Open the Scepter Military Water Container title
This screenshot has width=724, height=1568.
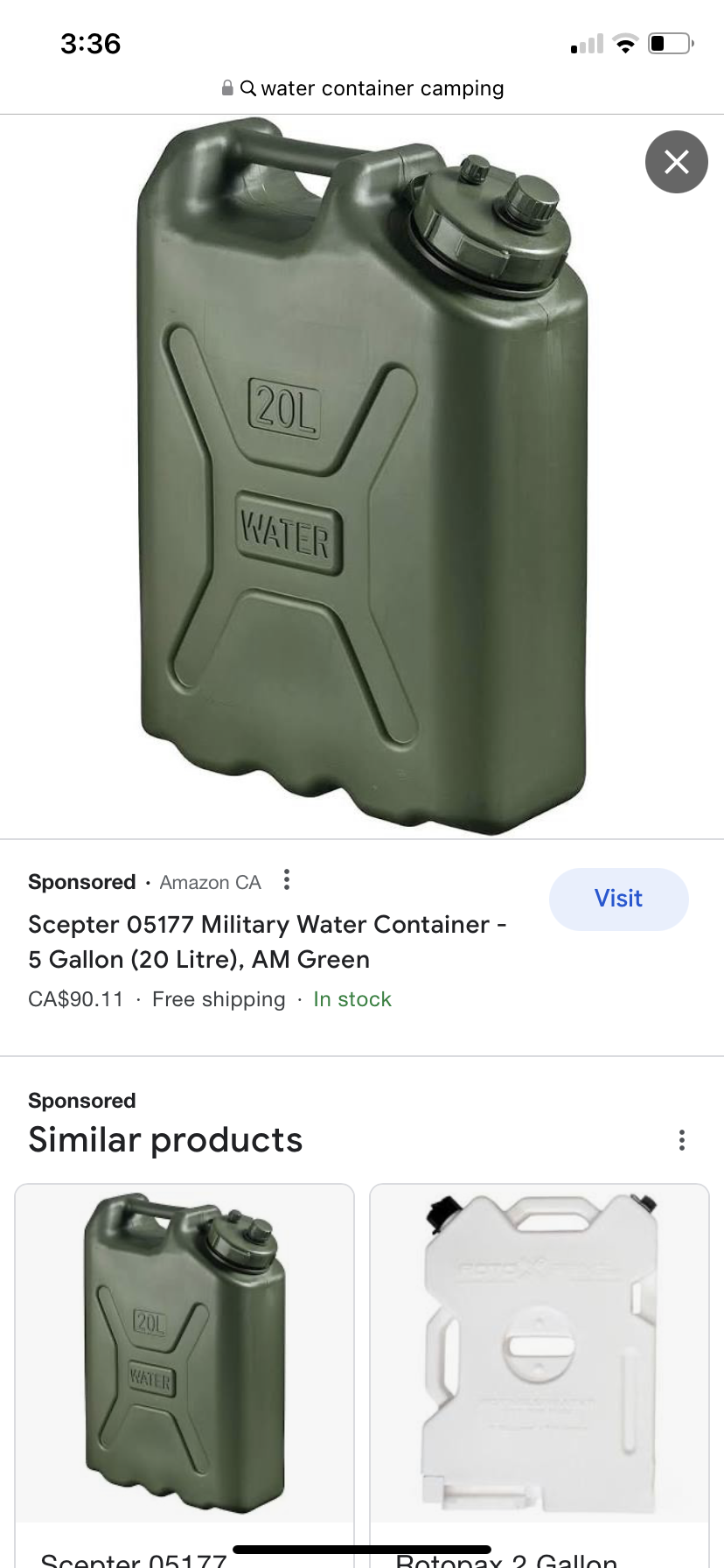[267, 941]
